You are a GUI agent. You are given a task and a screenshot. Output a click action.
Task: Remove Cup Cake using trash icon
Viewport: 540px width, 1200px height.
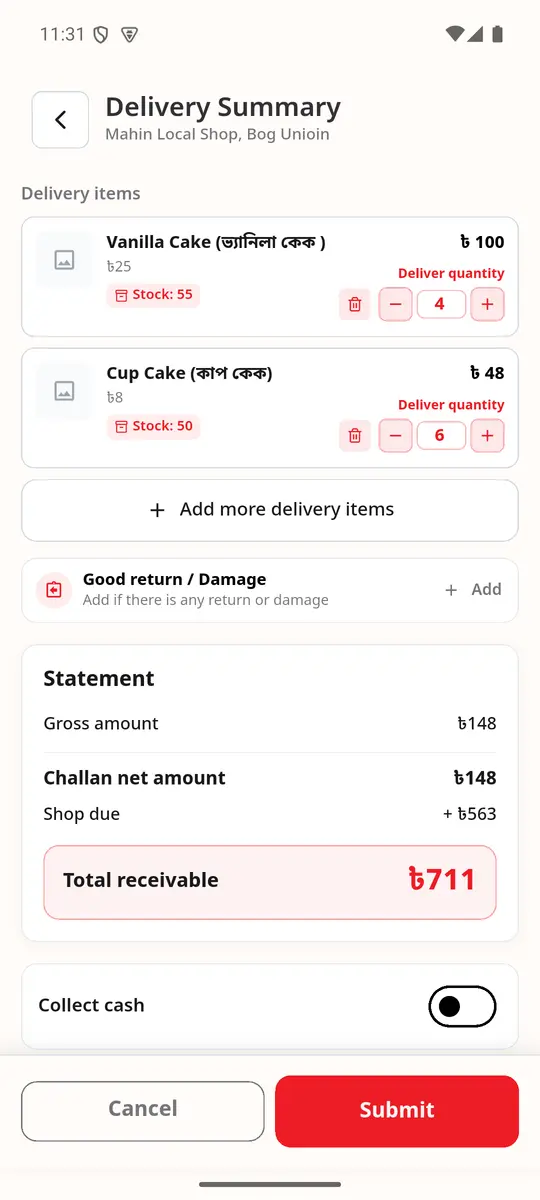pyautogui.click(x=354, y=436)
